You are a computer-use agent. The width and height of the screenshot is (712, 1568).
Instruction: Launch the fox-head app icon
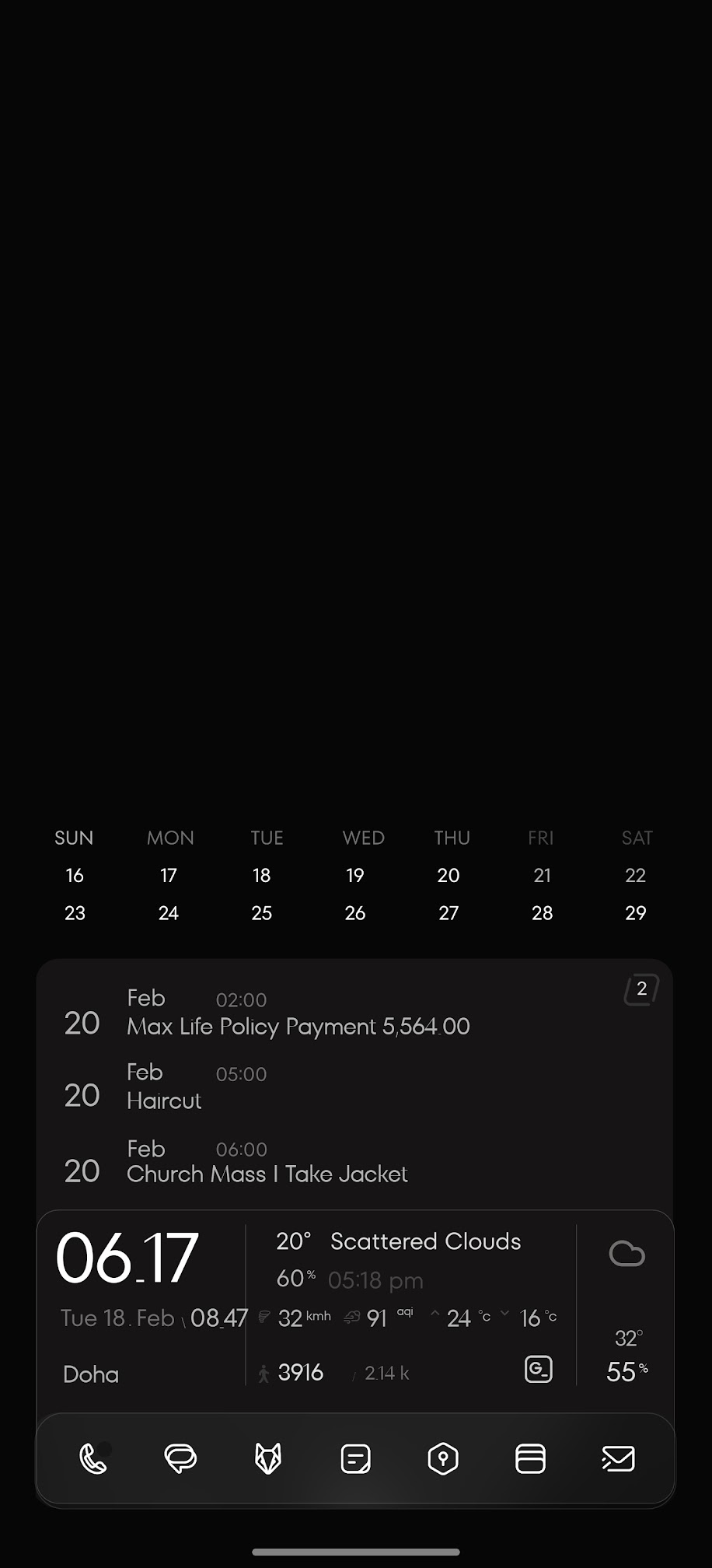(268, 1458)
